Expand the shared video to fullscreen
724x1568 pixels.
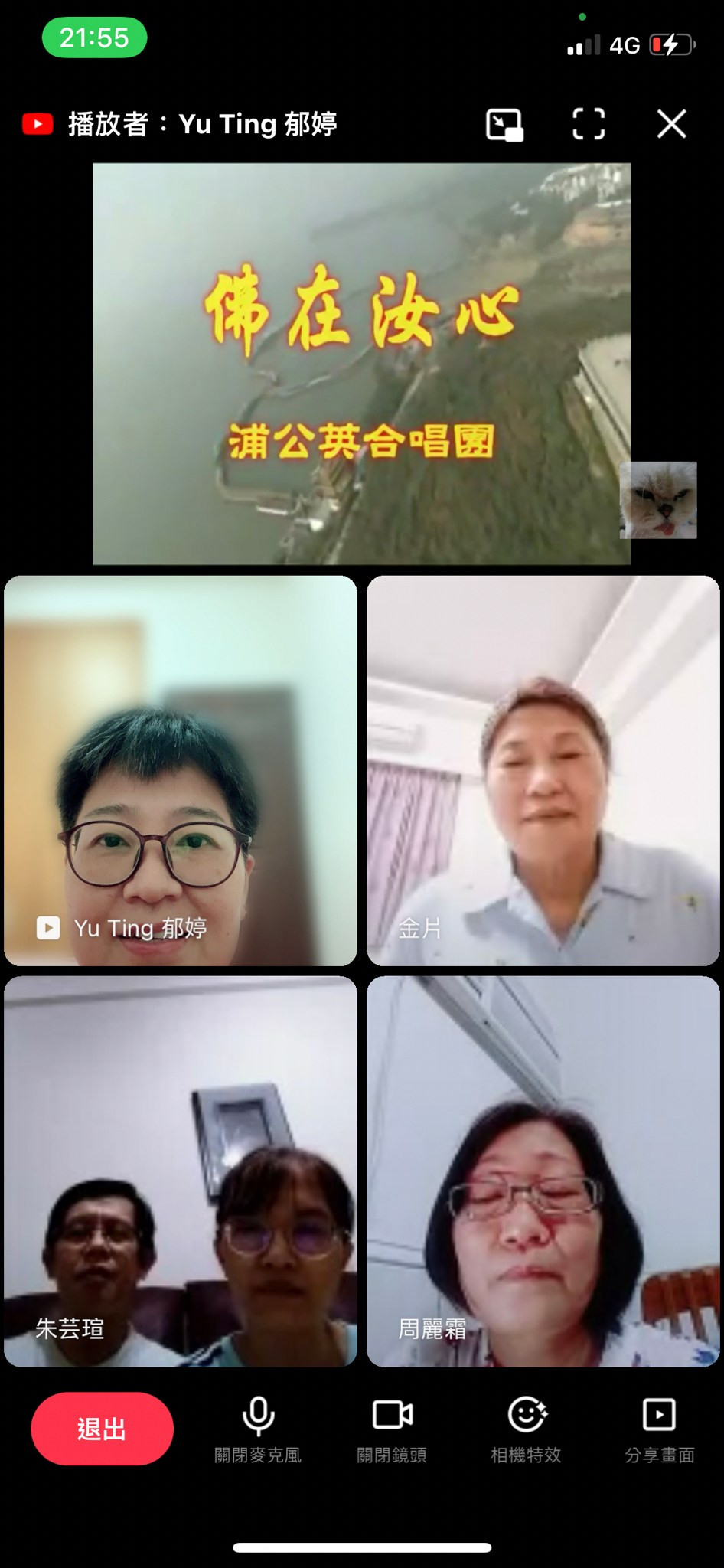pyautogui.click(x=589, y=124)
